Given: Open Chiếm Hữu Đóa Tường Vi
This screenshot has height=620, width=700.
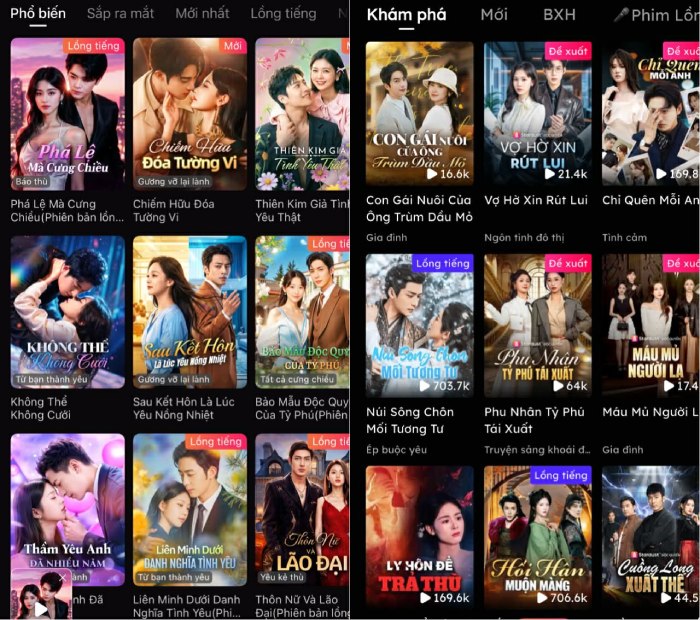Looking at the screenshot, I should pos(190,115).
